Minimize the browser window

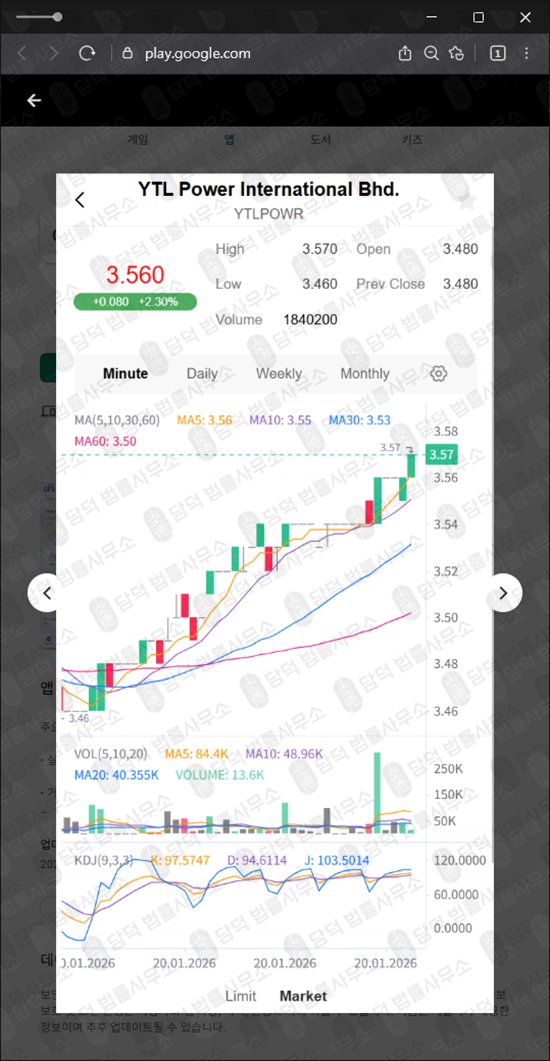point(431,18)
